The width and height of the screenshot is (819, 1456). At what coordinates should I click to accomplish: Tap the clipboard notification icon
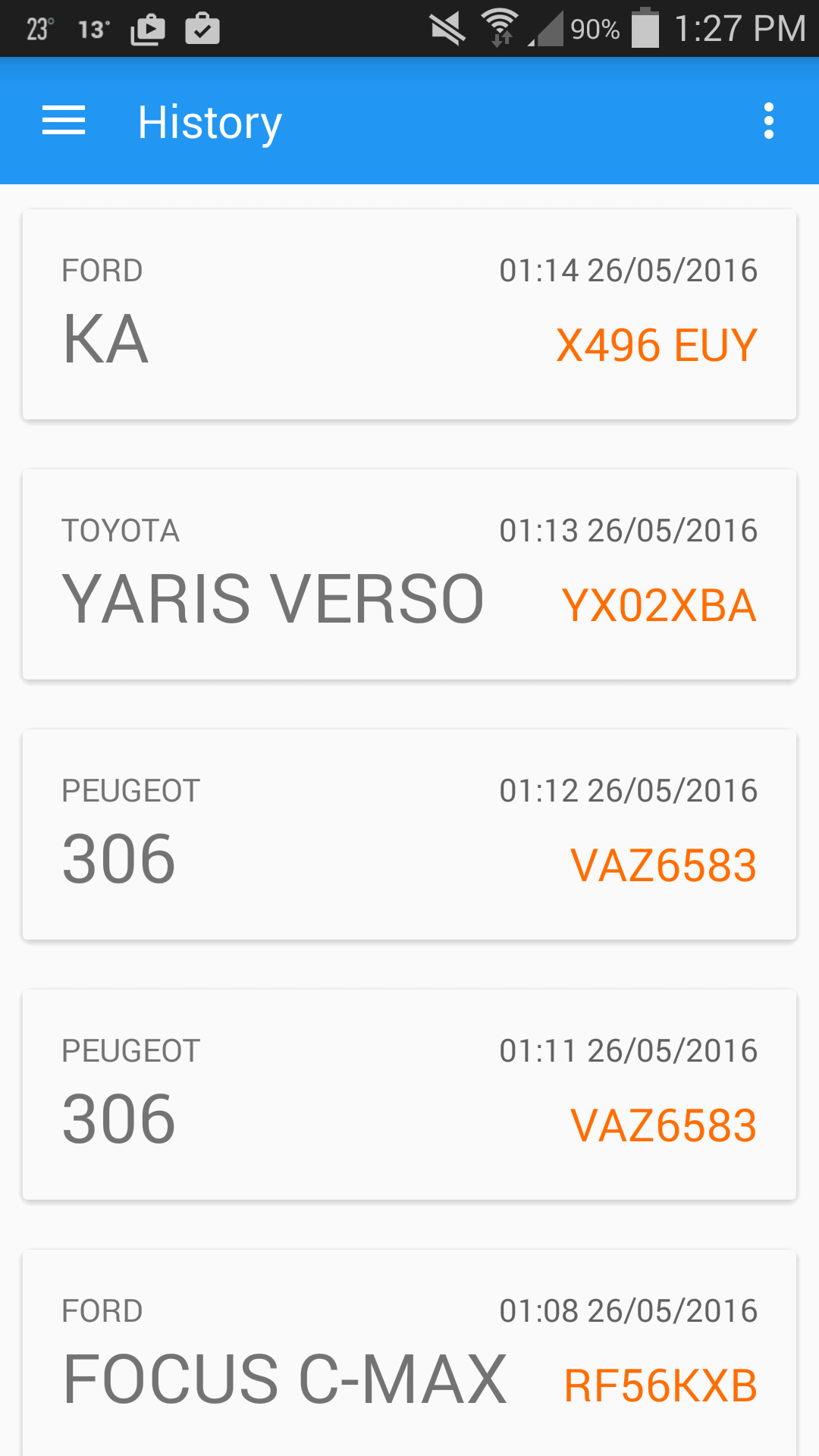[x=202, y=29]
